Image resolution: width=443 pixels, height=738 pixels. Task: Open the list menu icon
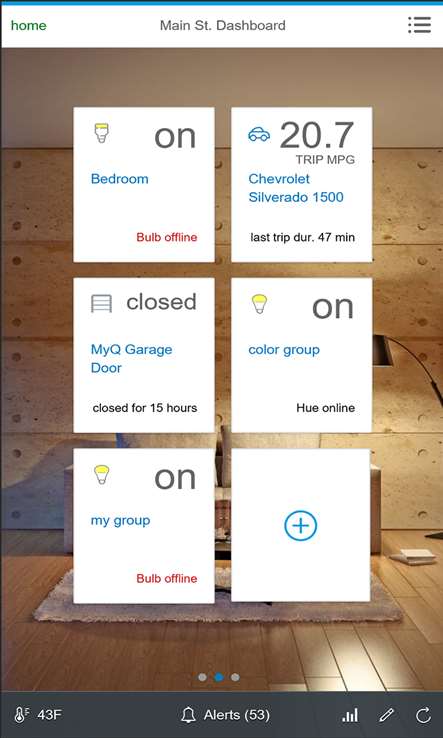coord(419,25)
